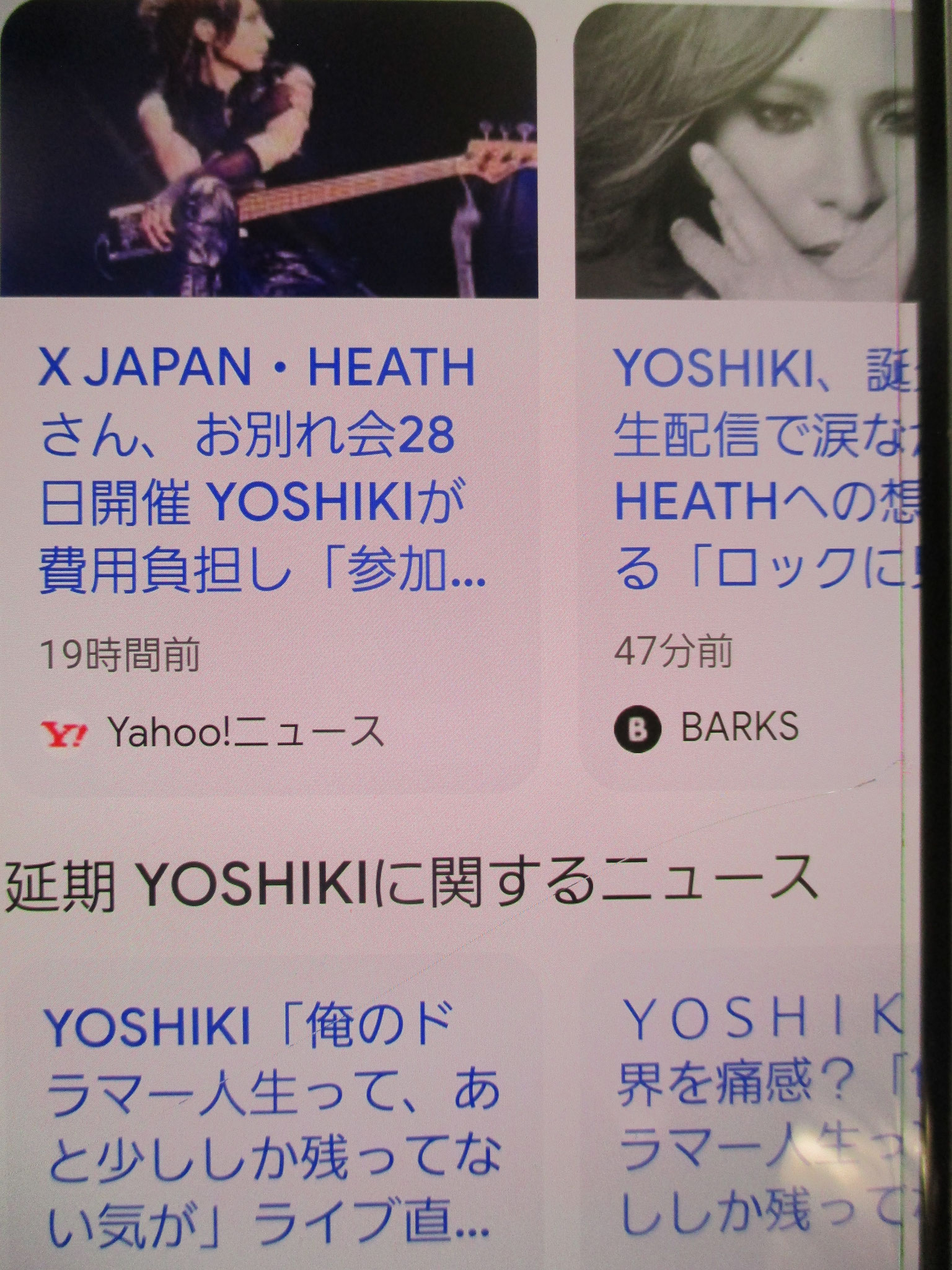The width and height of the screenshot is (952, 1270).
Task: Open the X JAPAN・HEATH お別れ会 article
Action: [x=260, y=470]
